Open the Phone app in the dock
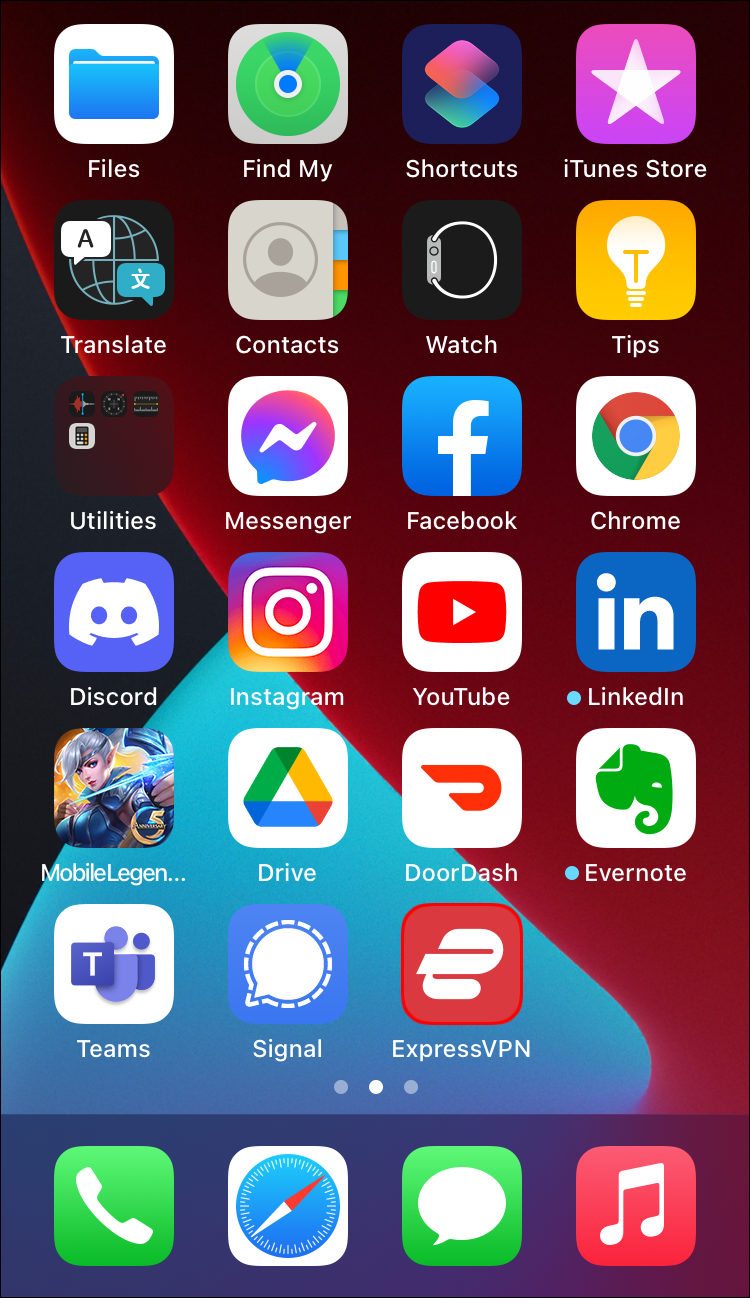Viewport: 750px width, 1298px height. [x=114, y=1206]
